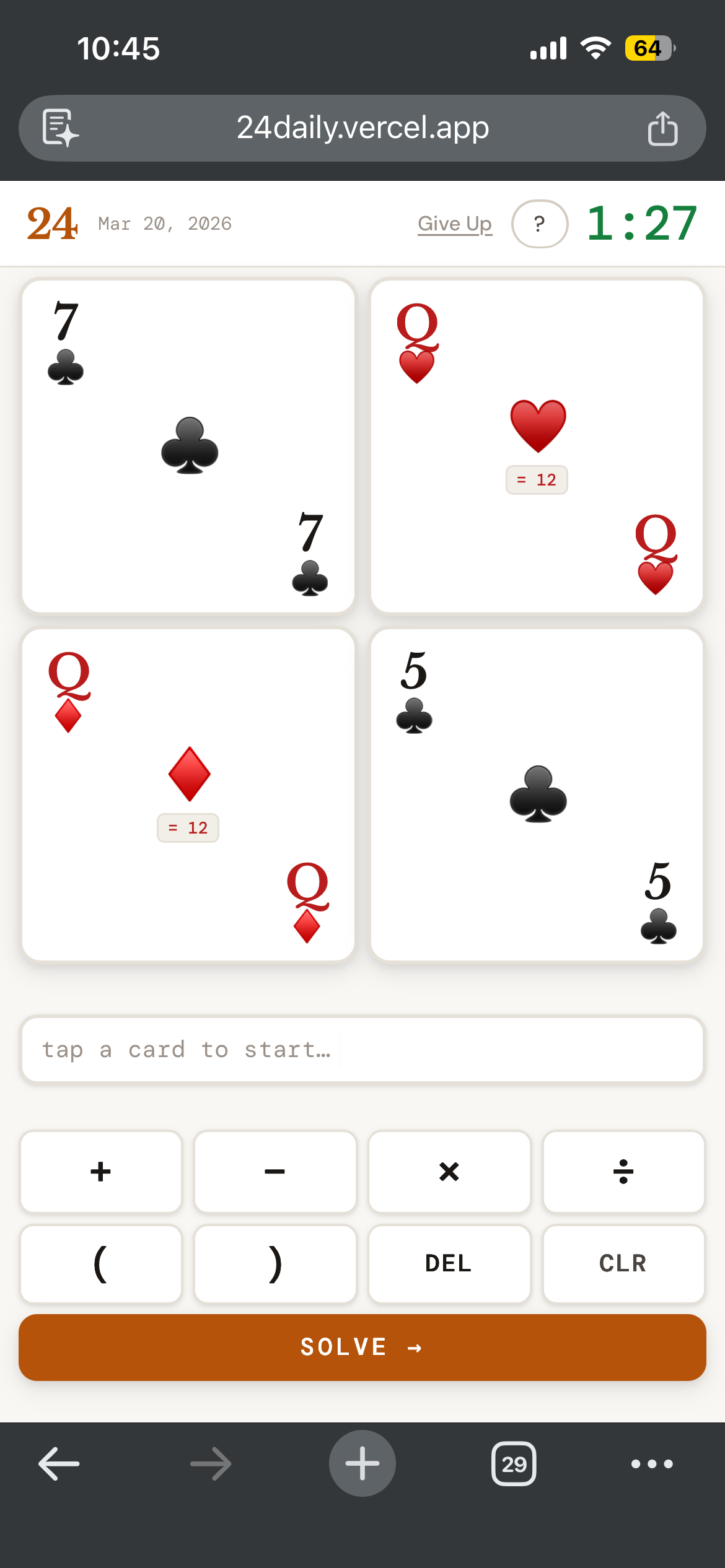The width and height of the screenshot is (725, 1568).
Task: Insert a closing parenthesis
Action: [275, 1263]
